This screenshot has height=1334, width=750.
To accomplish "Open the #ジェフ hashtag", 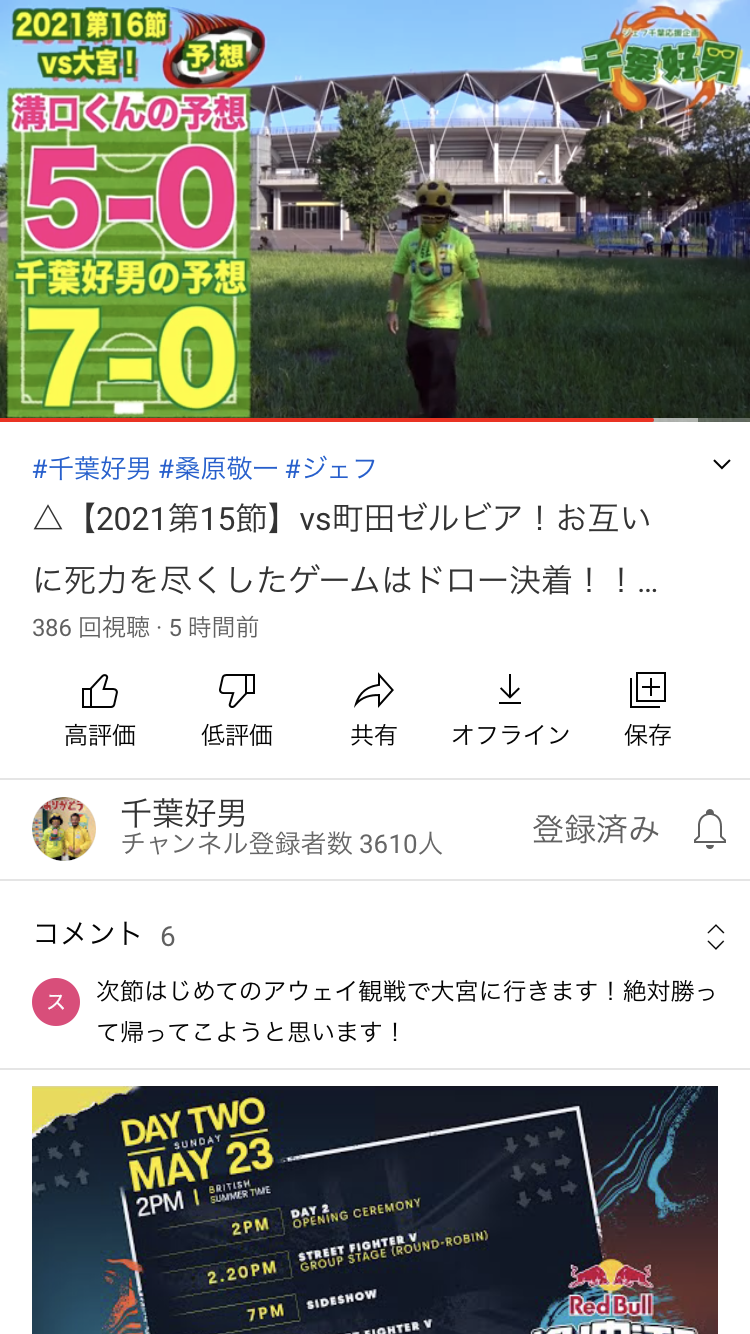I will click(x=331, y=467).
